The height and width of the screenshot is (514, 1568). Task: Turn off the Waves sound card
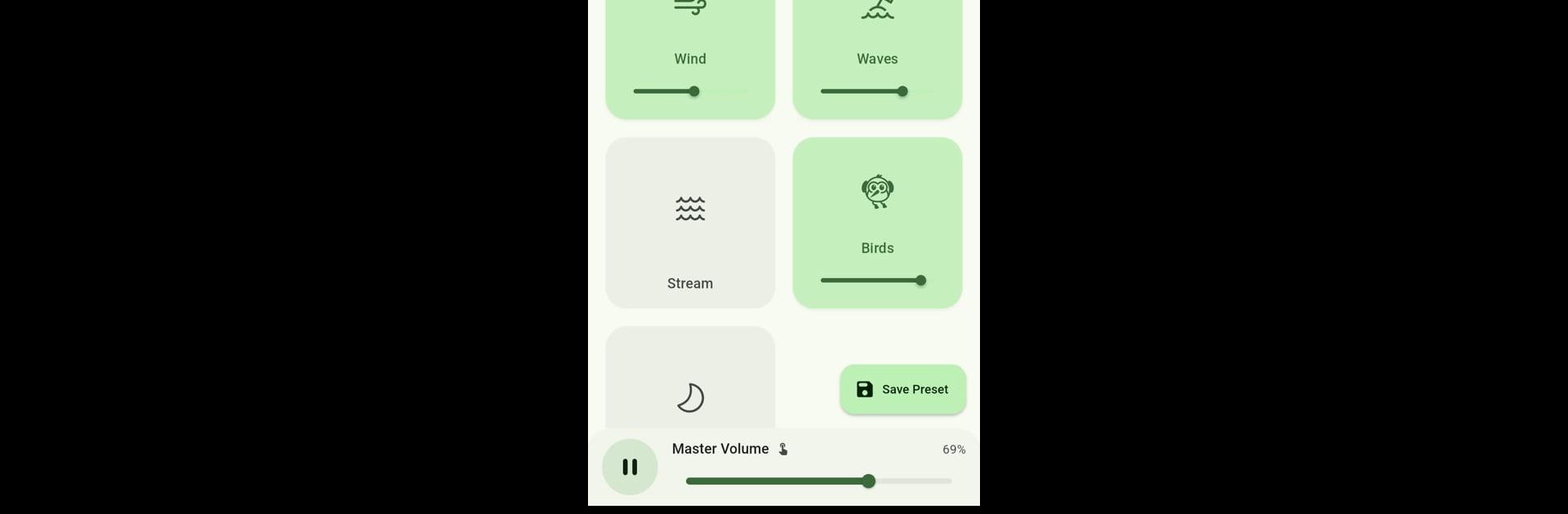[x=877, y=33]
